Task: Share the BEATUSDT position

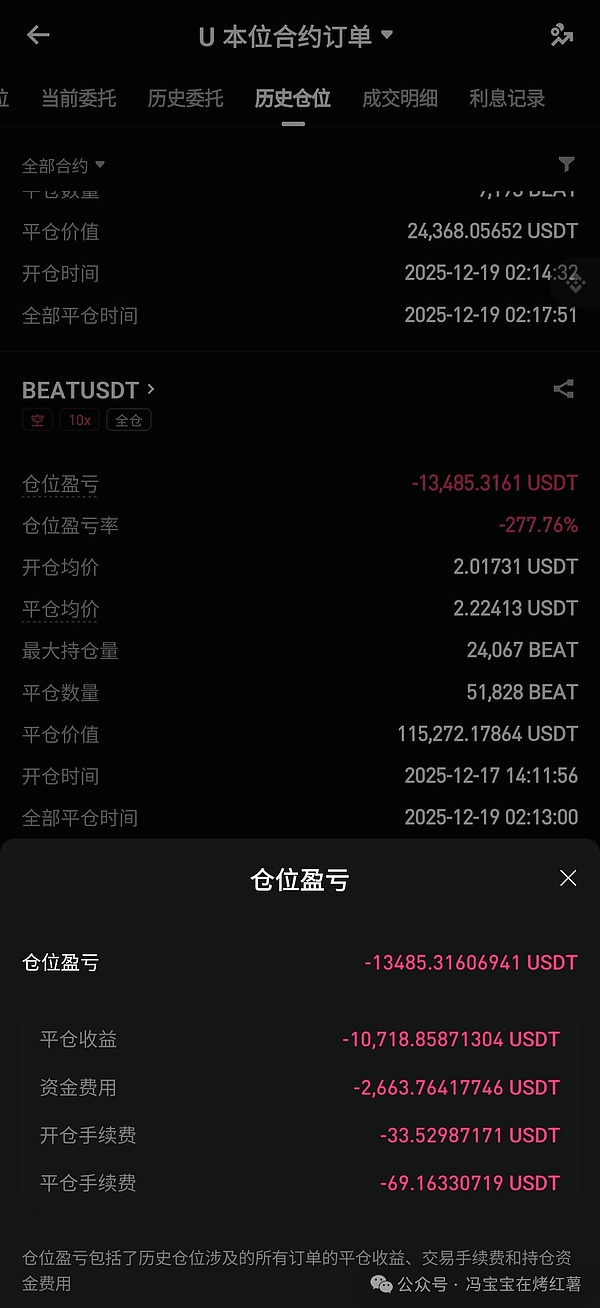Action: (x=564, y=389)
